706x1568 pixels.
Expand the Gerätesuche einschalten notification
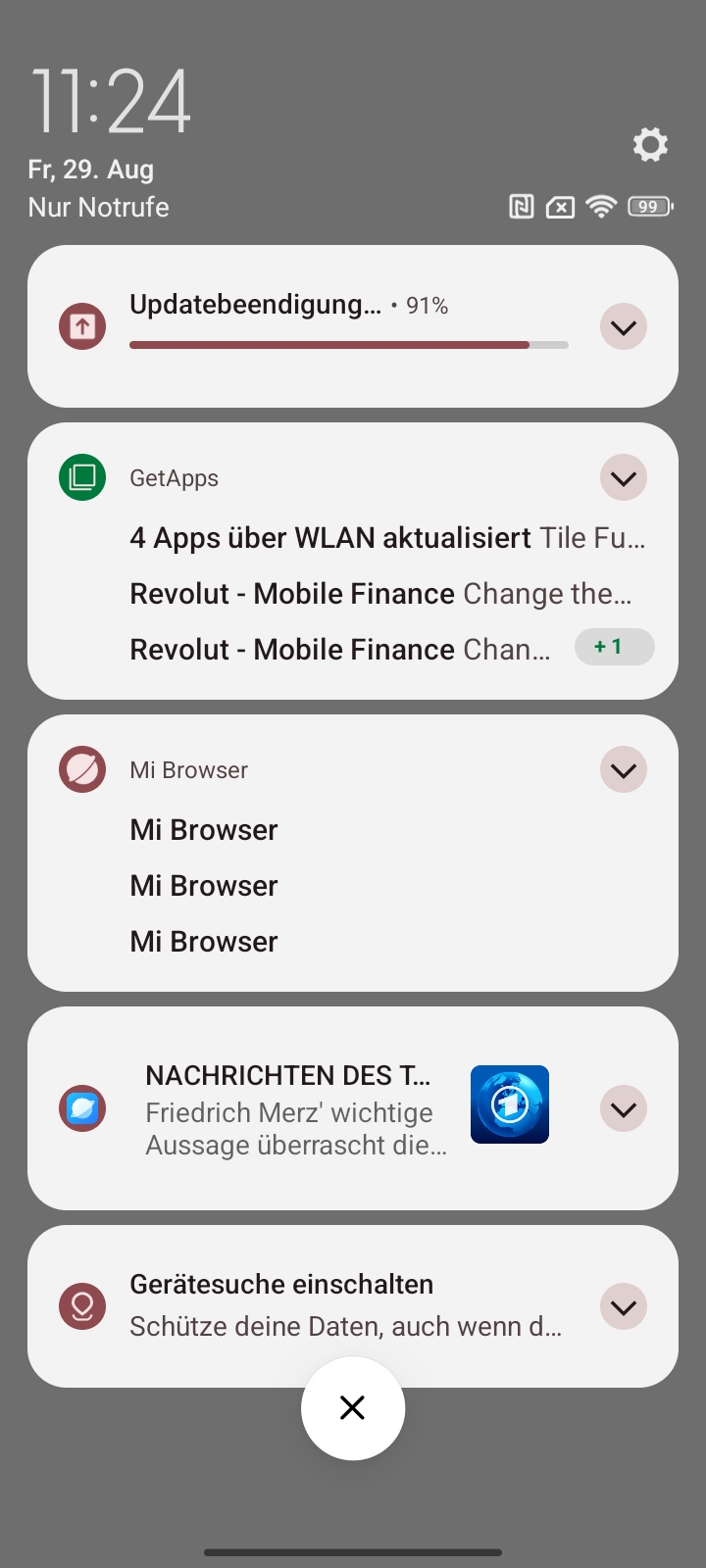point(624,1307)
